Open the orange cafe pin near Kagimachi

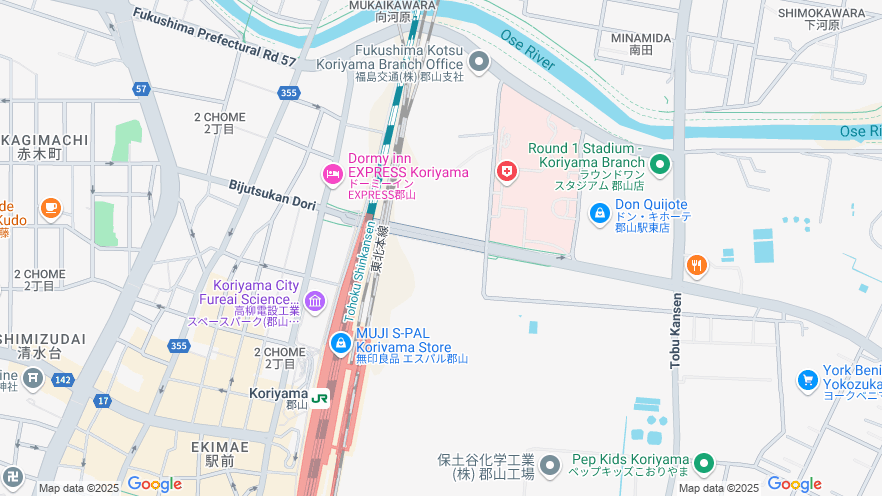[51, 208]
